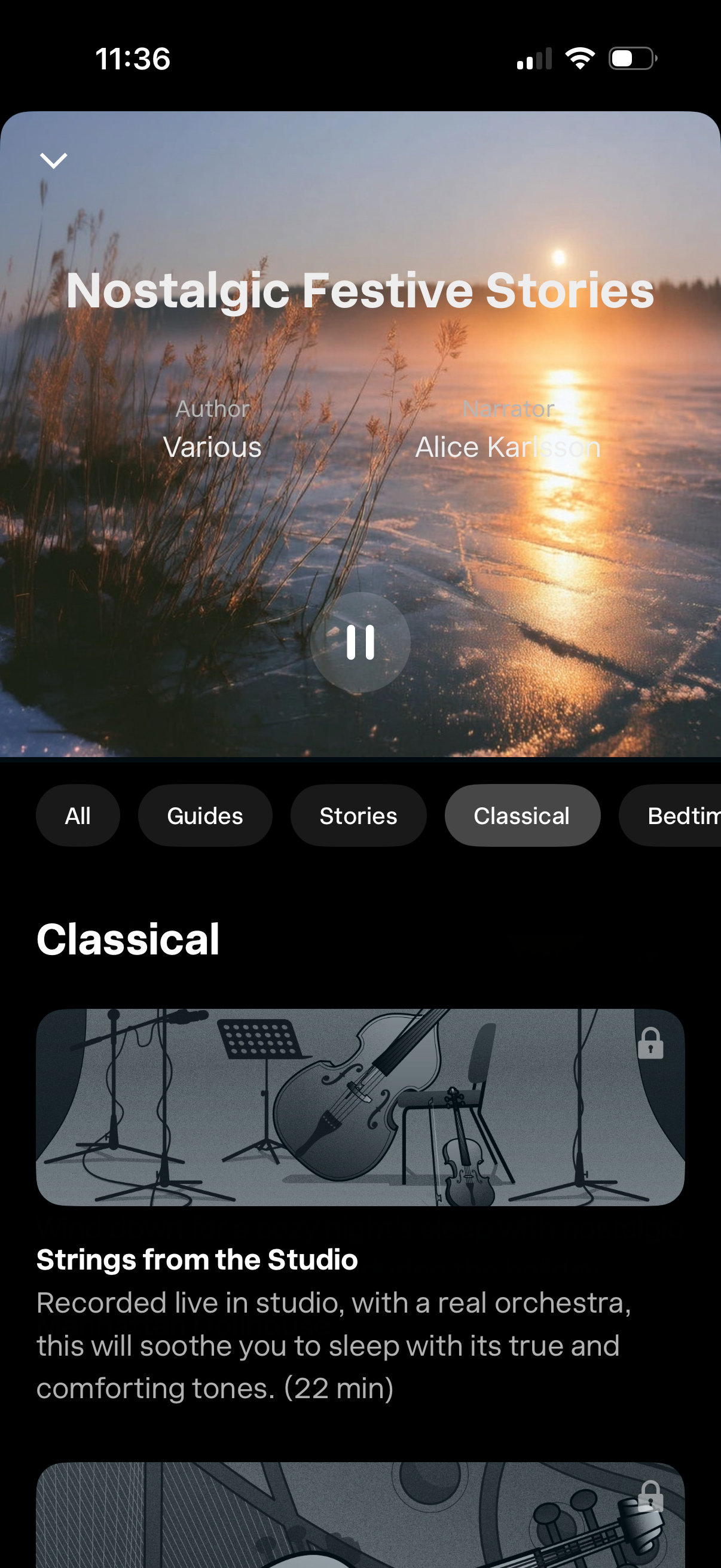Switch to the Guides filter
Screen dimensions: 721x1568
coord(205,815)
